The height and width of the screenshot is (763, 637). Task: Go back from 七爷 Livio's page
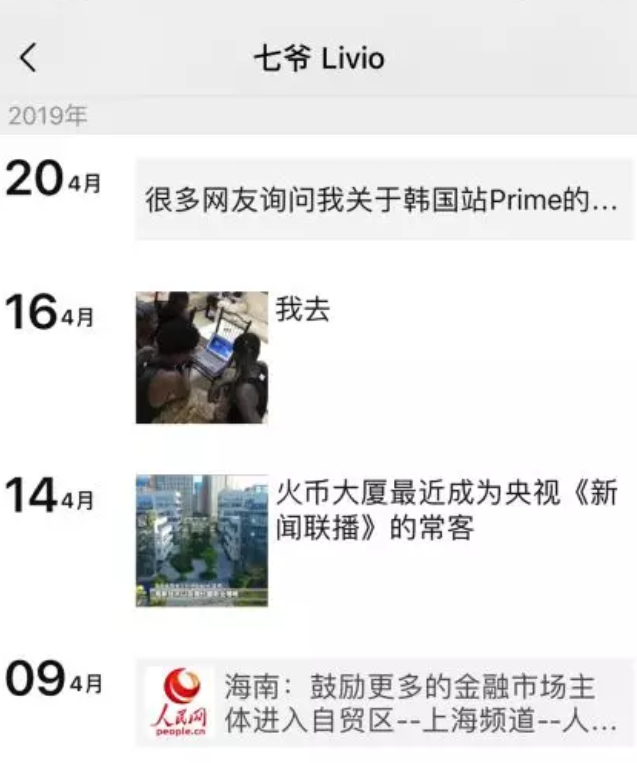coord(28,59)
